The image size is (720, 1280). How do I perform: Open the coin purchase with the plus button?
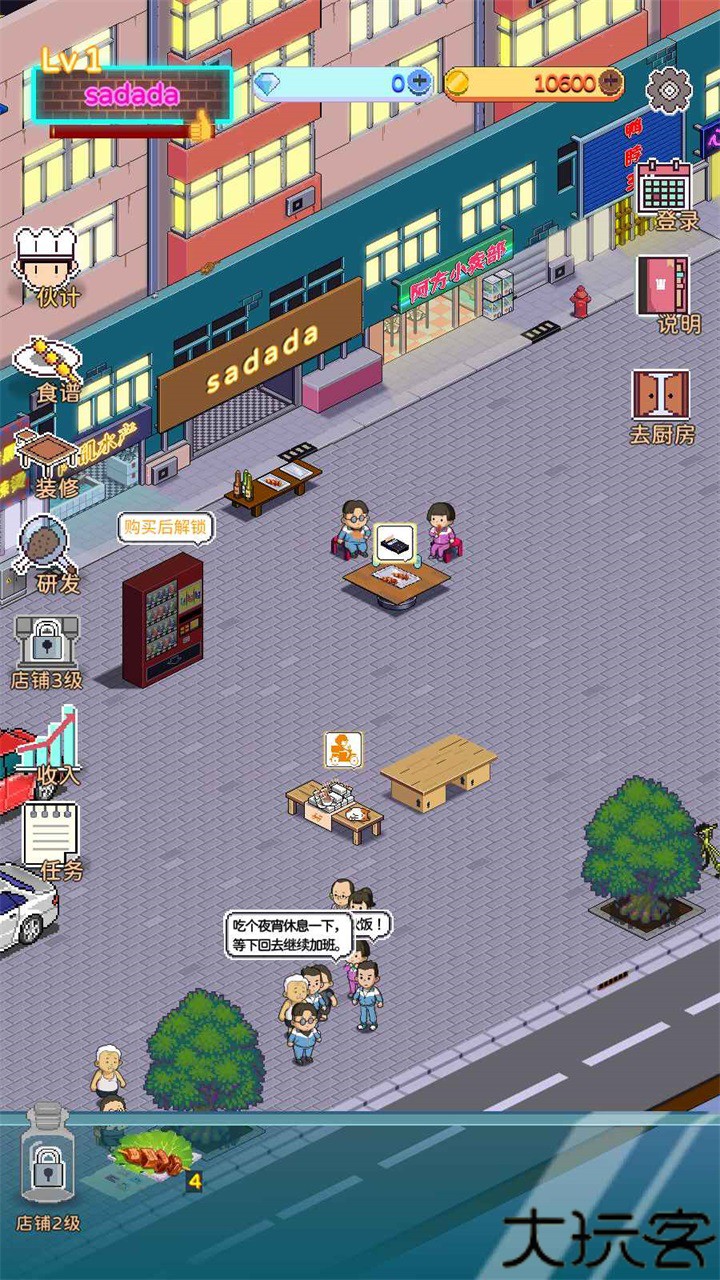(608, 84)
